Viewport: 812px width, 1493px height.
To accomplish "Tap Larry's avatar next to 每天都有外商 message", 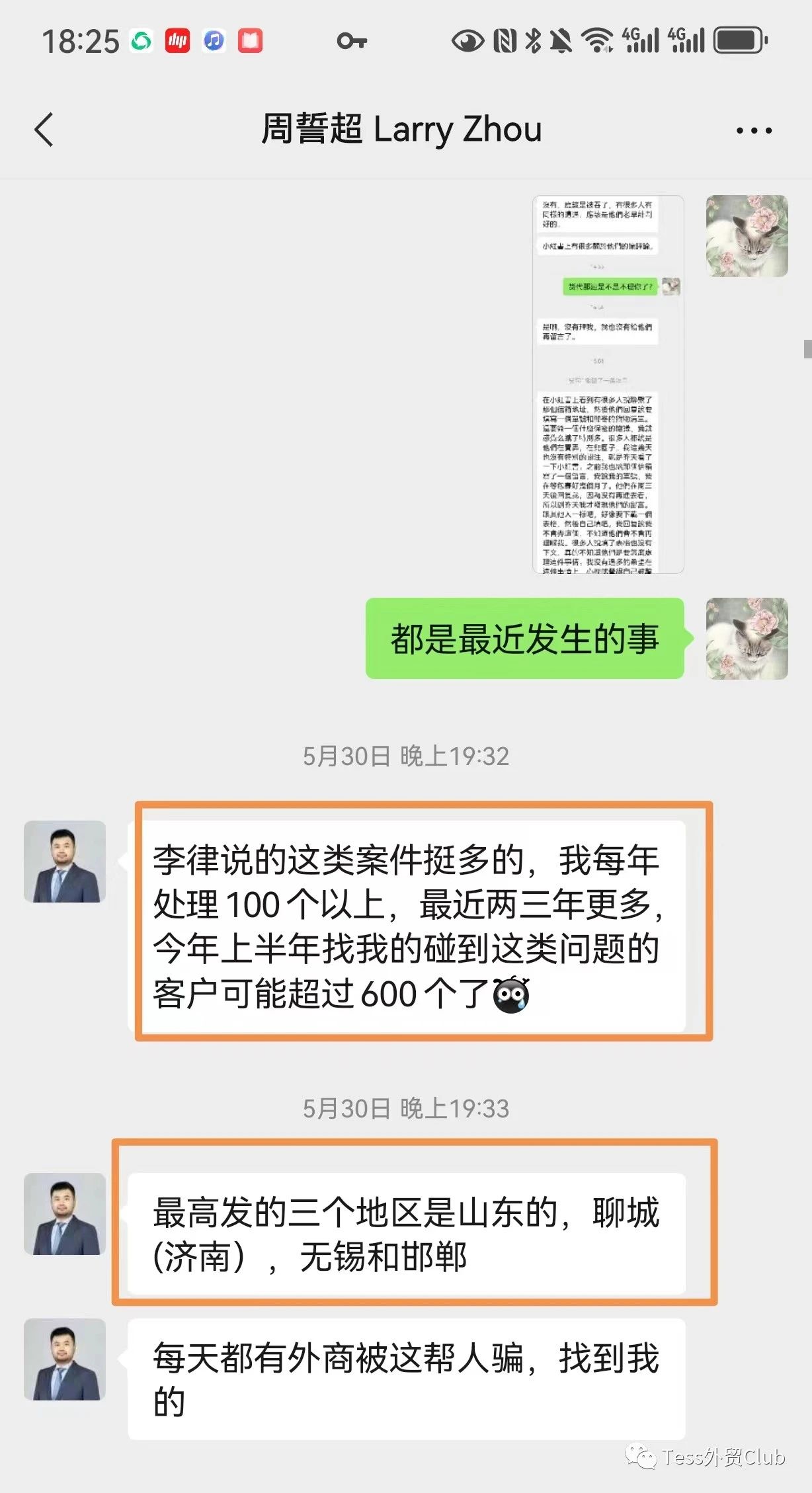I will (65, 1359).
